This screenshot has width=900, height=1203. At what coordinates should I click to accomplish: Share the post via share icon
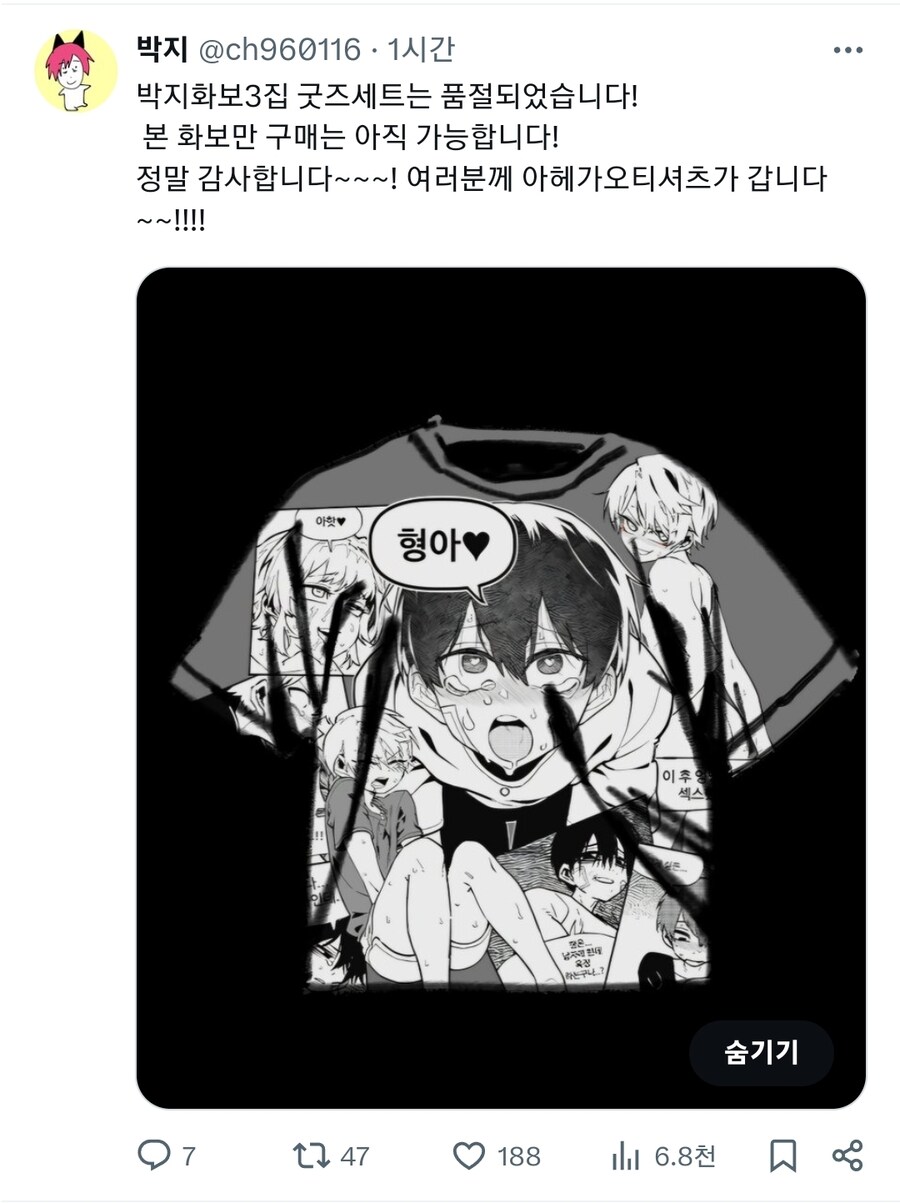(847, 1156)
